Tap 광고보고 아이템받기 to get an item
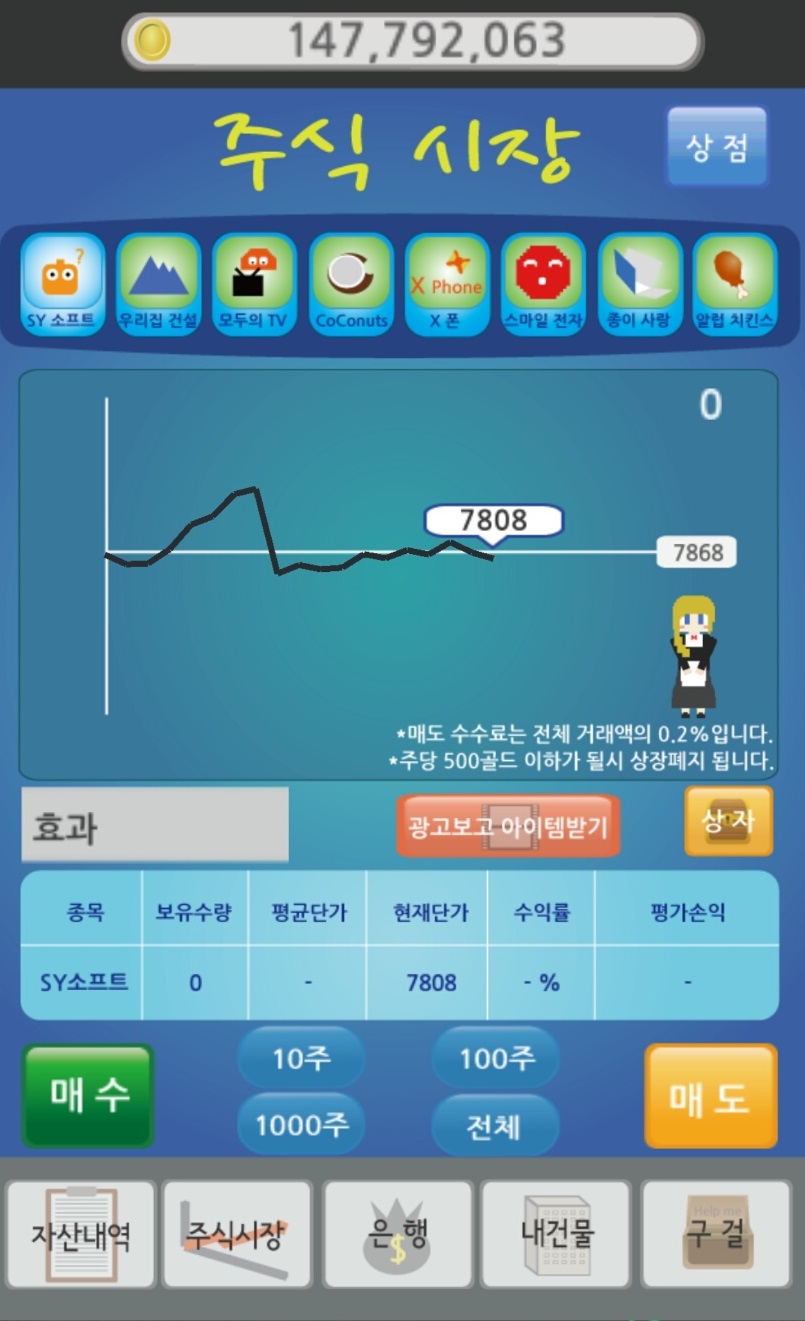This screenshot has width=805, height=1321. tap(508, 826)
